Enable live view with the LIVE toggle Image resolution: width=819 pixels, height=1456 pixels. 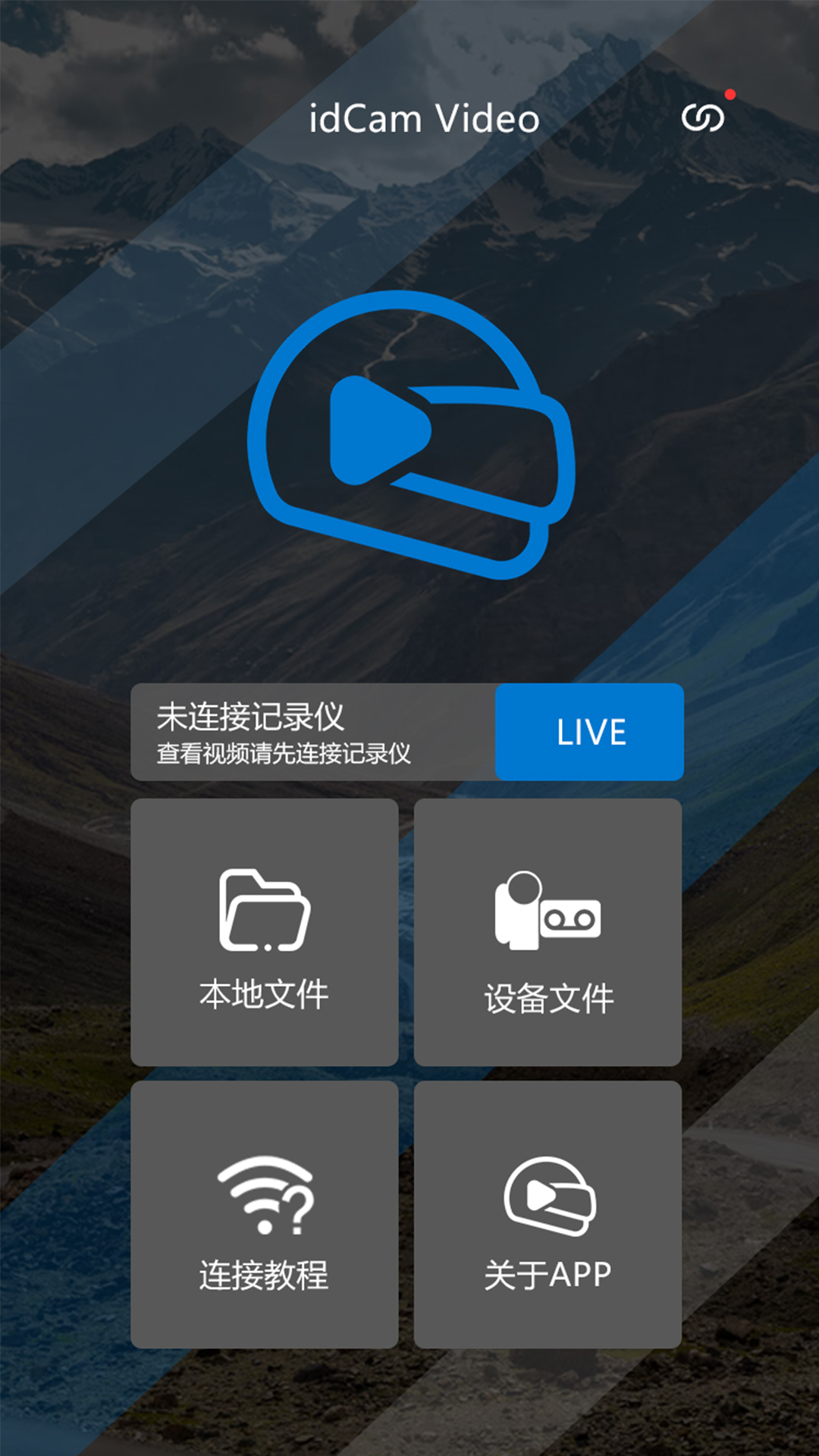click(x=590, y=732)
